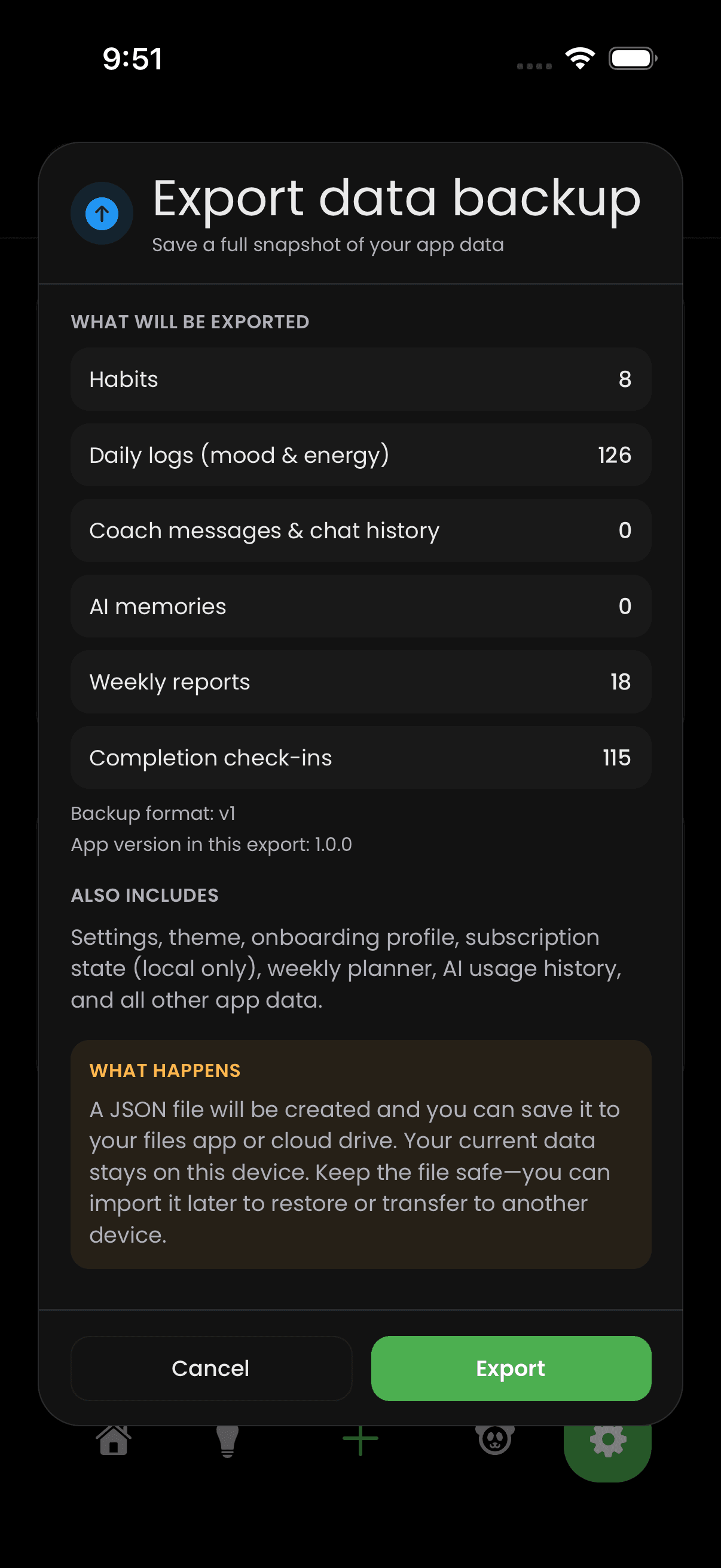
Task: Tap the WHAT HAPPENS warning panel
Action: [360, 1157]
